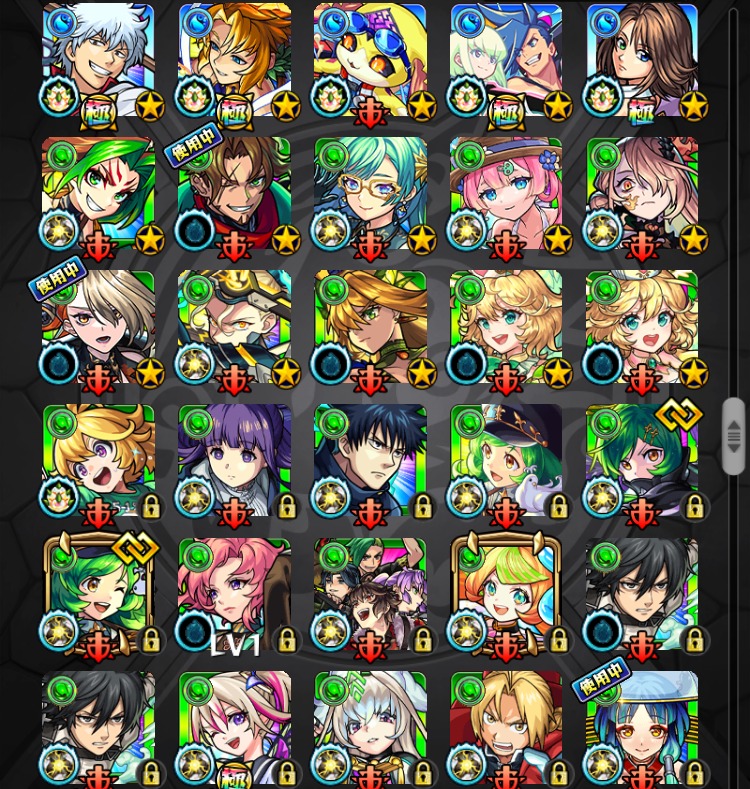
Task: Choose the orange-haired girl in gold frame
Action: (x=506, y=595)
